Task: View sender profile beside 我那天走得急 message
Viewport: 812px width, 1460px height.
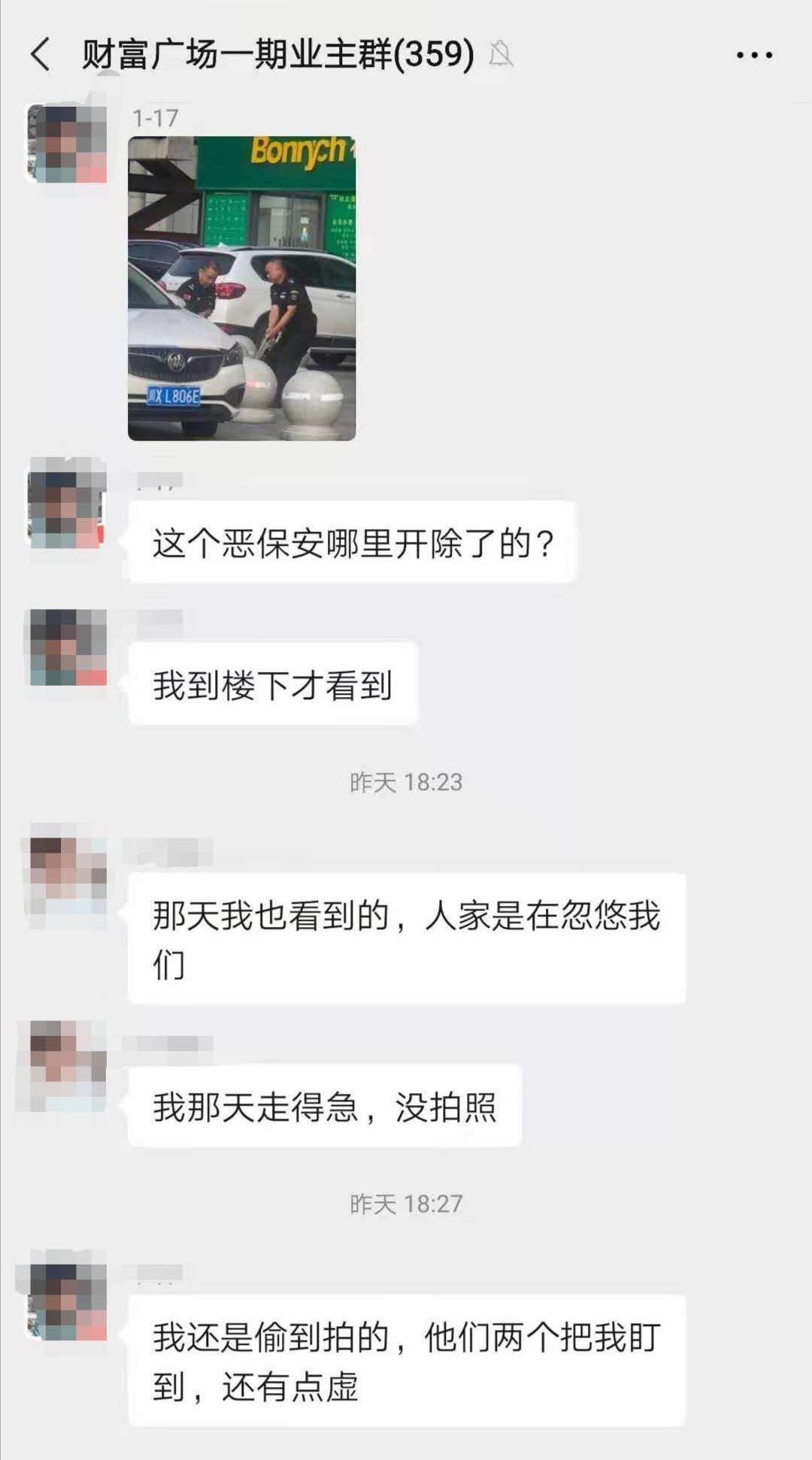Action: pyautogui.click(x=67, y=1066)
